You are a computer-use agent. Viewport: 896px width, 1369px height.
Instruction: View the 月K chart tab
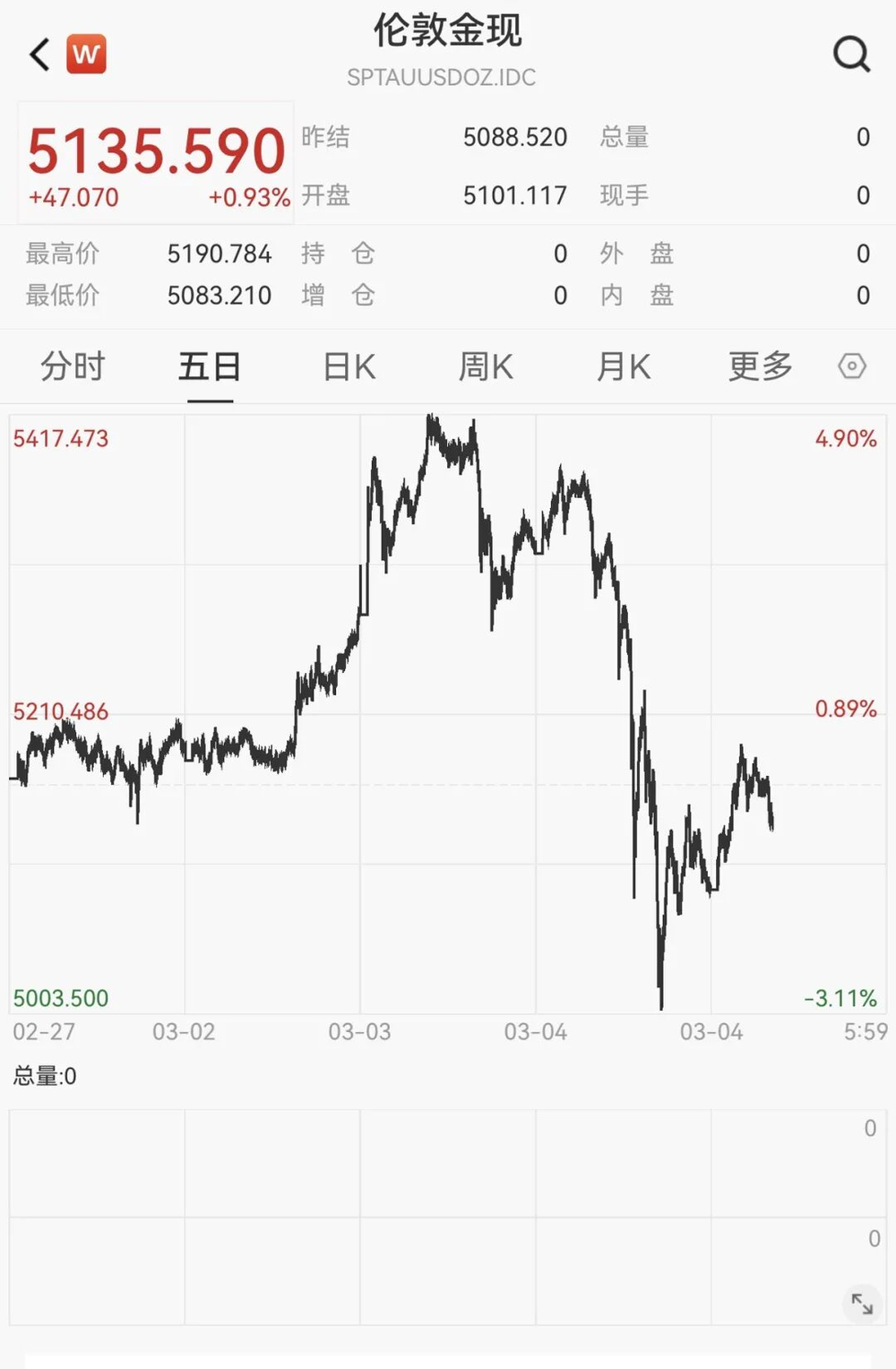click(624, 366)
